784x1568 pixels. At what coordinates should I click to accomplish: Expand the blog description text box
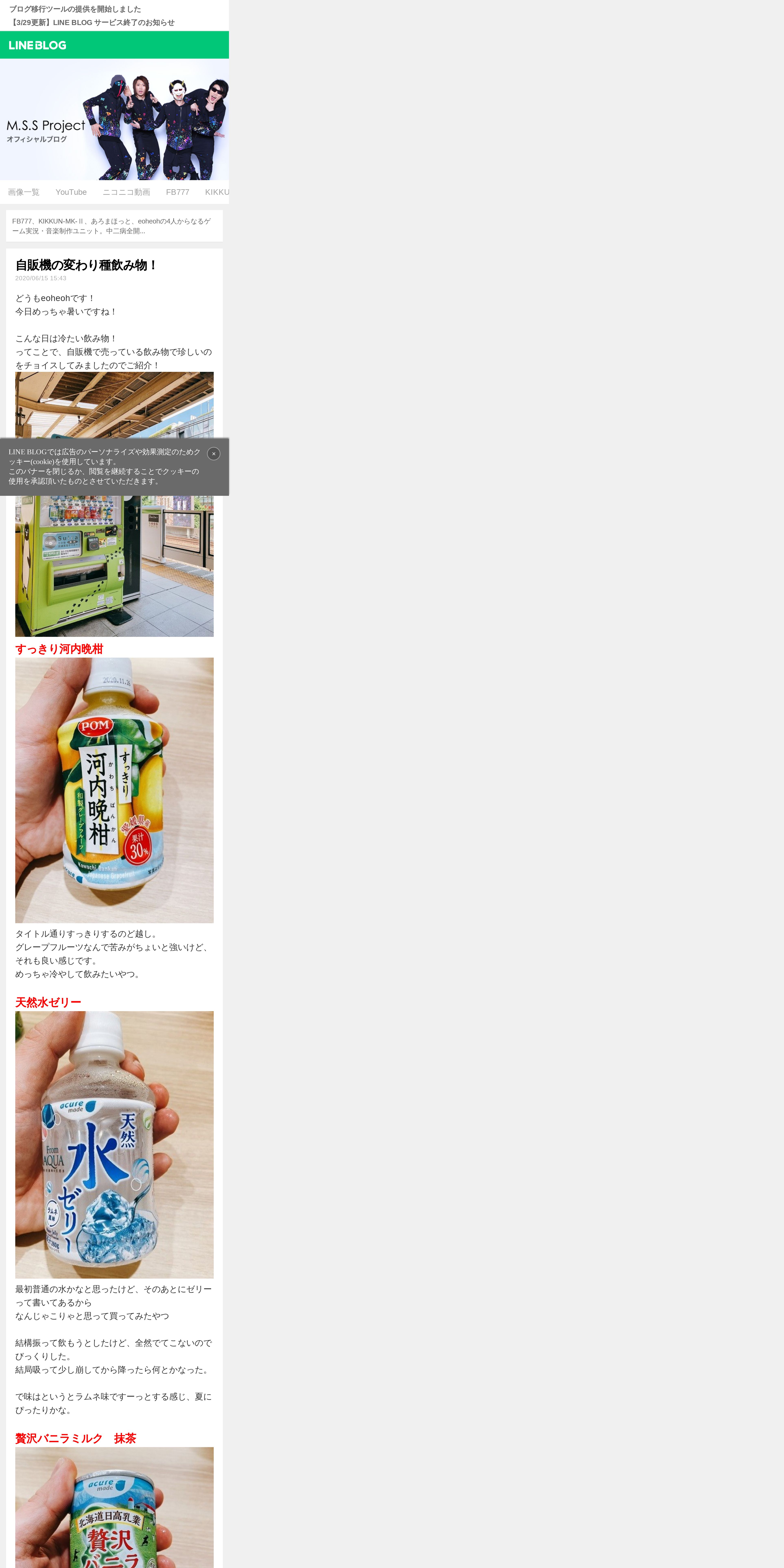coord(114,226)
